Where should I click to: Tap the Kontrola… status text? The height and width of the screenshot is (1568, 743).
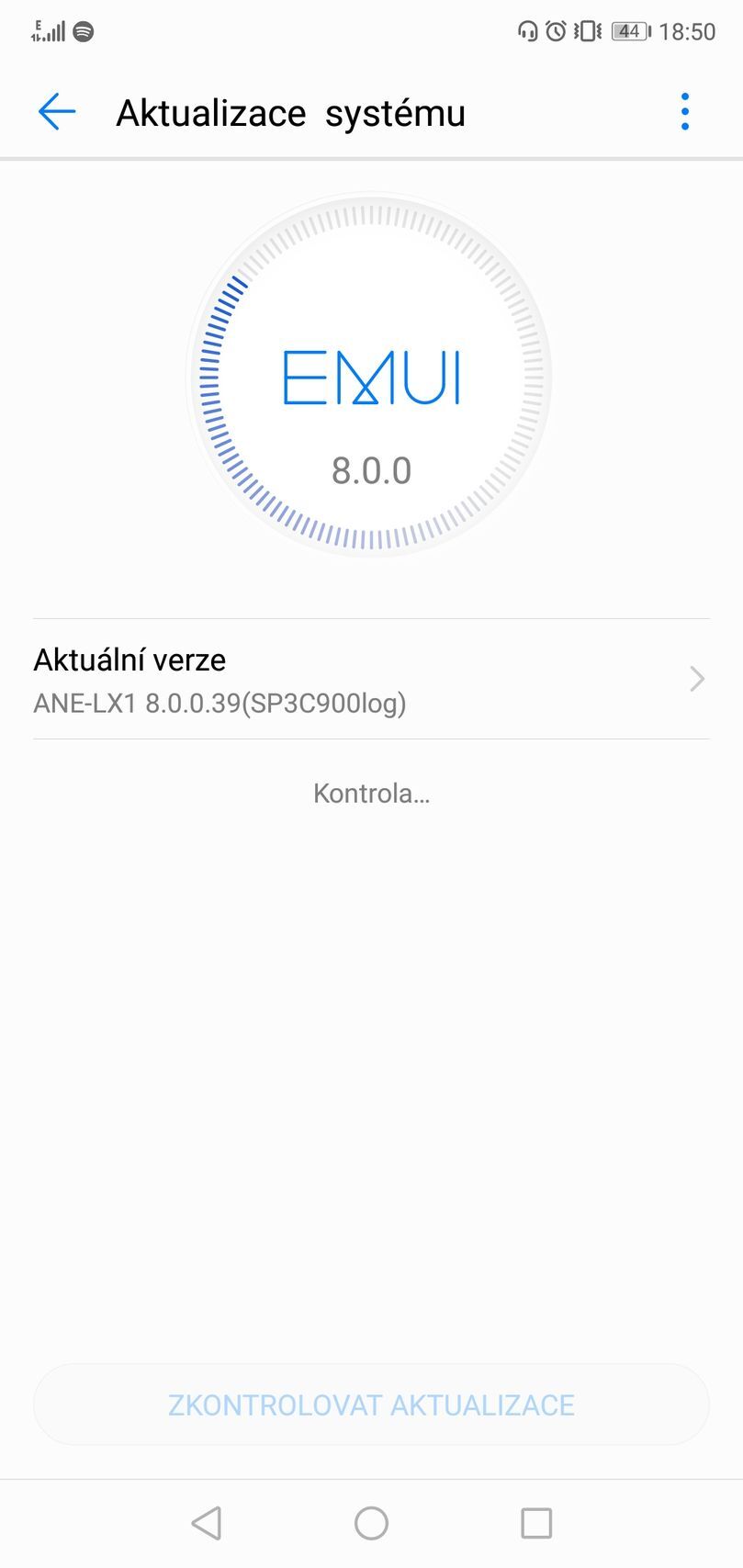pos(371,792)
